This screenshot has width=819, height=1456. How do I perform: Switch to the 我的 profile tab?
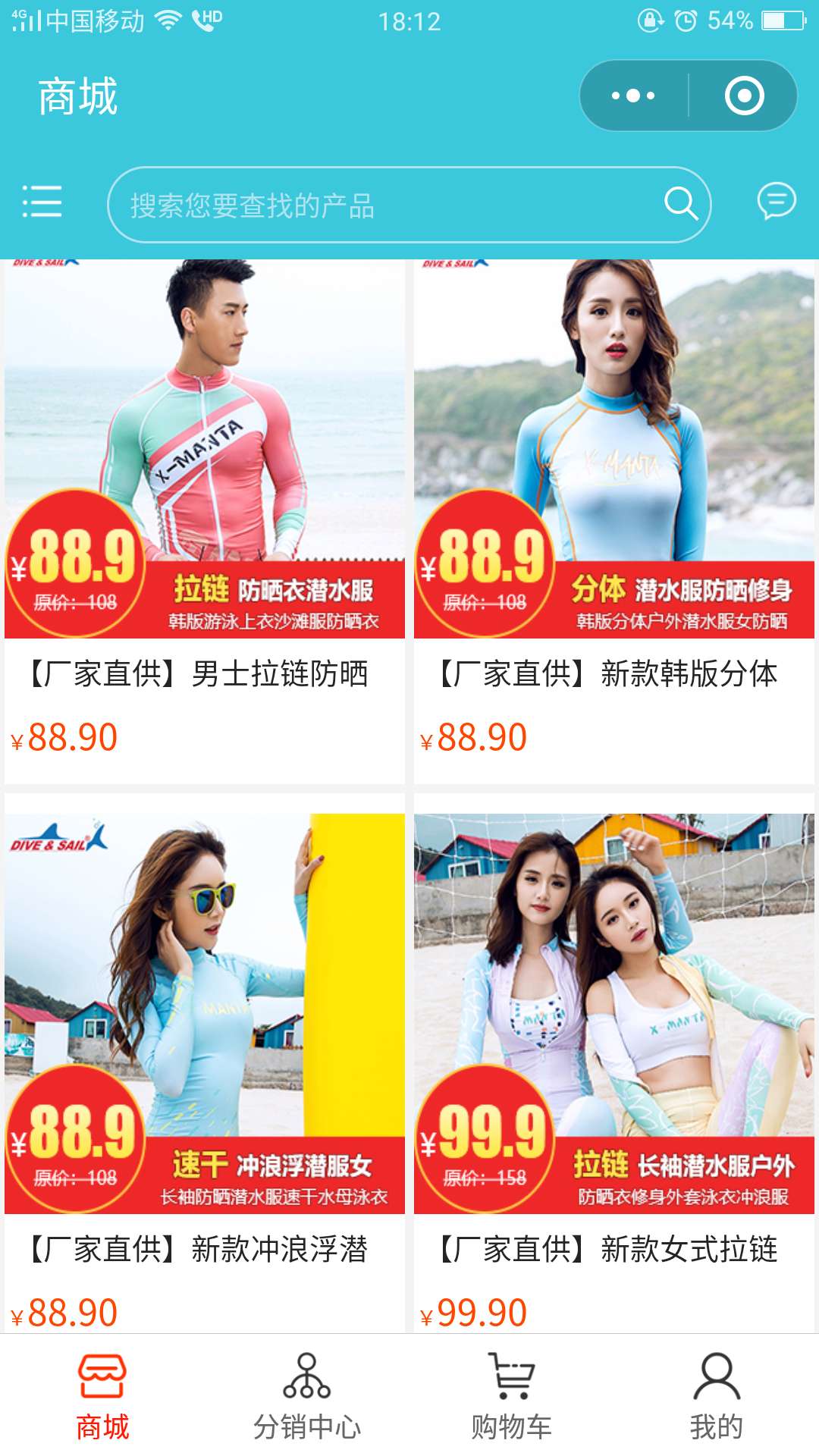[717, 1397]
